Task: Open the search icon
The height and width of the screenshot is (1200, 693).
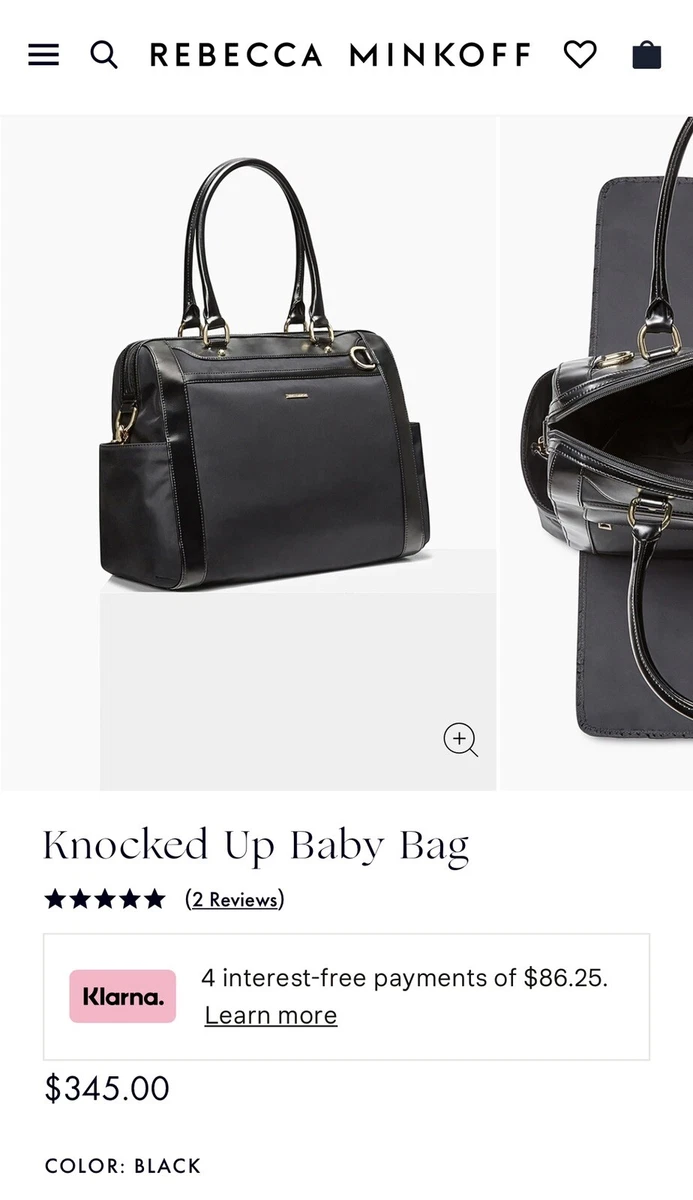Action: [104, 54]
